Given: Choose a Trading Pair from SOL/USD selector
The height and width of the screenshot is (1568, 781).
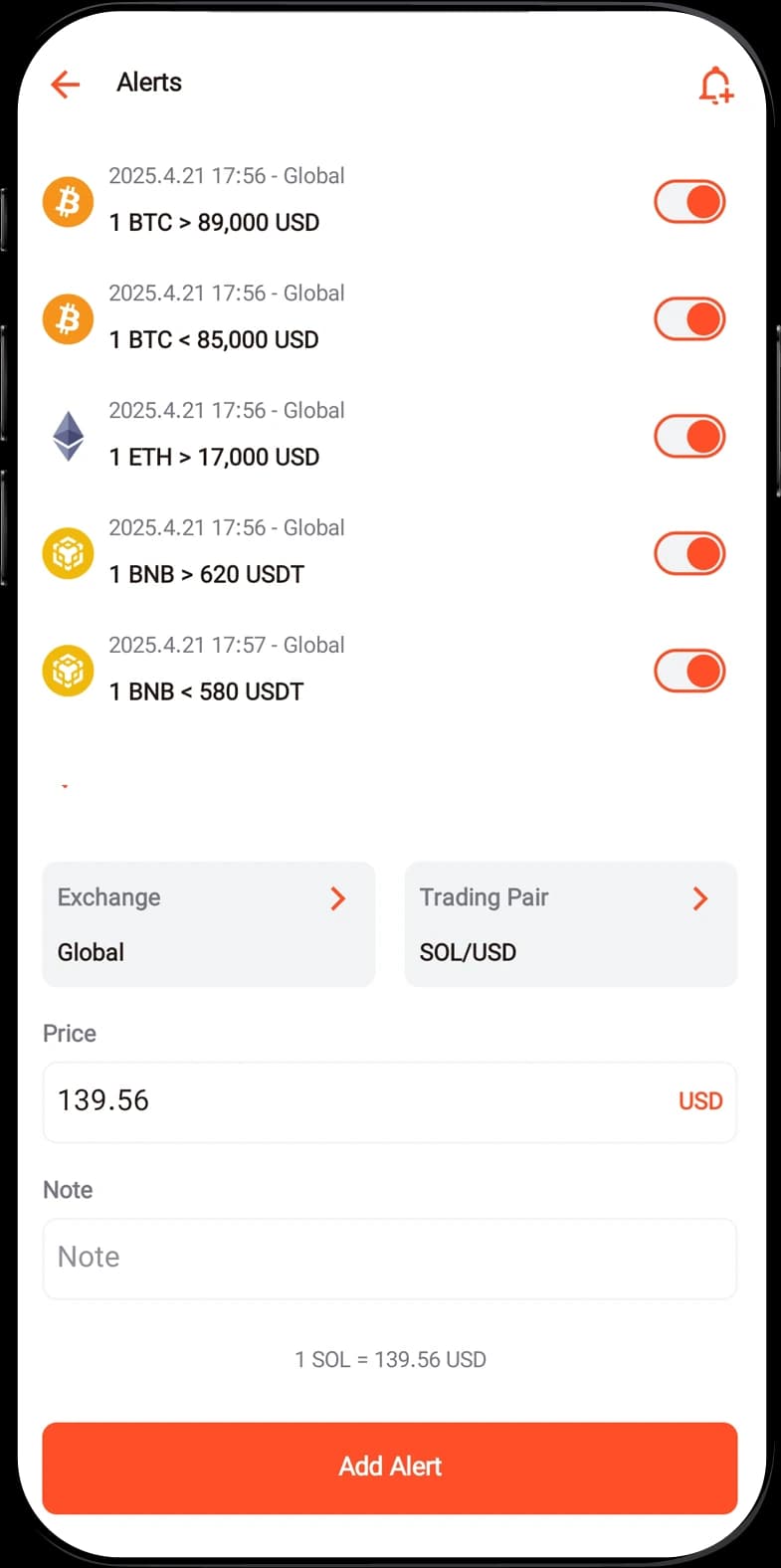Looking at the screenshot, I should pos(571,924).
